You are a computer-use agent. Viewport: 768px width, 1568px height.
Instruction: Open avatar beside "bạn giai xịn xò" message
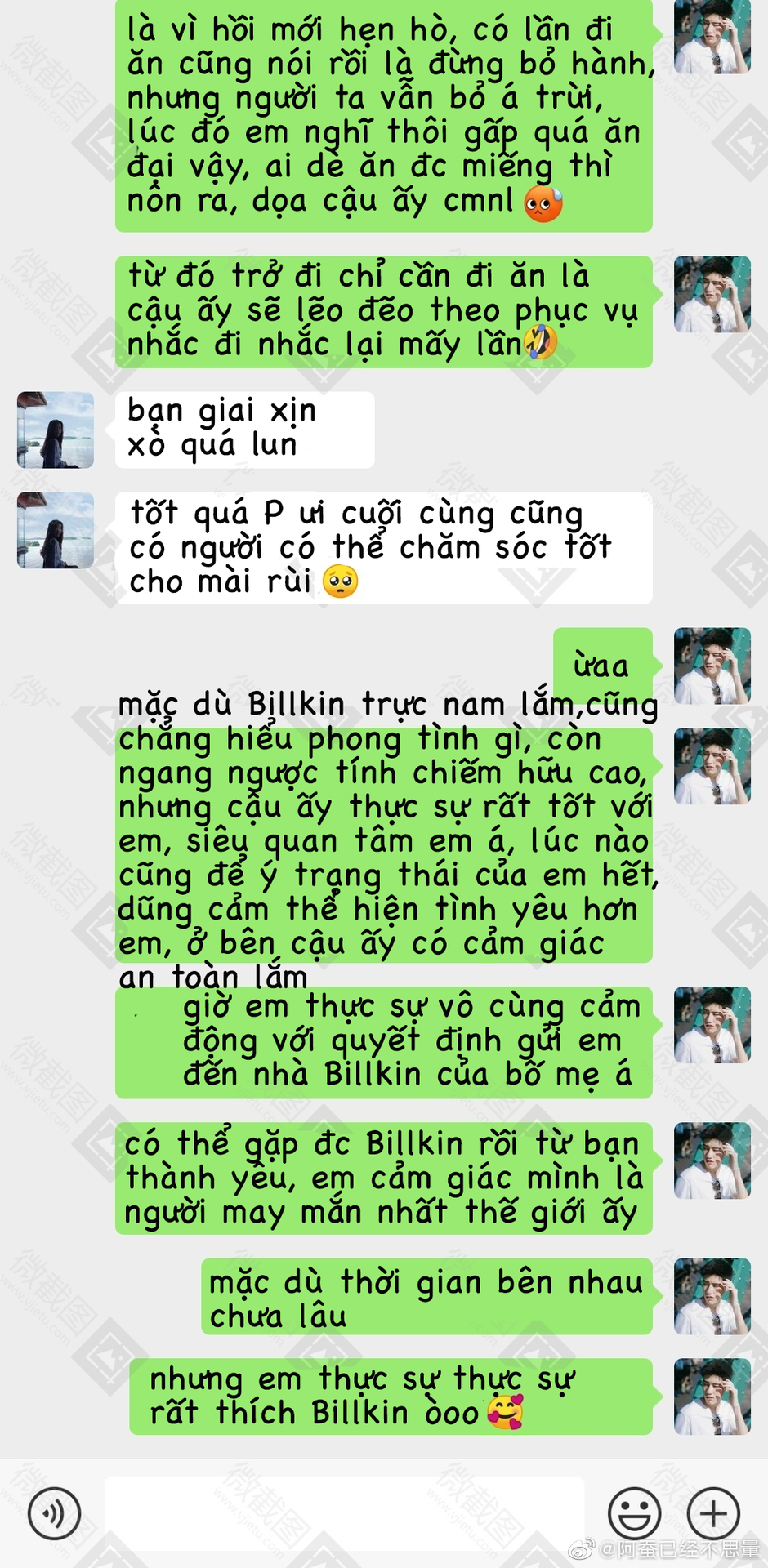56,430
